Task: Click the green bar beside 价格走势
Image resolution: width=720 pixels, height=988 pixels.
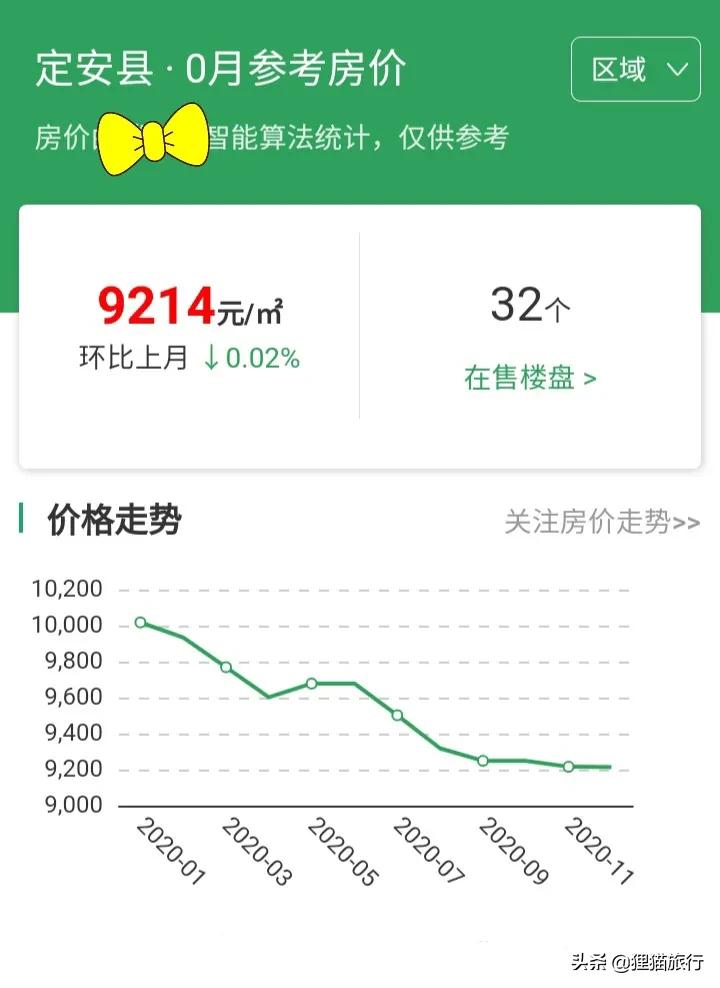Action: (23, 521)
